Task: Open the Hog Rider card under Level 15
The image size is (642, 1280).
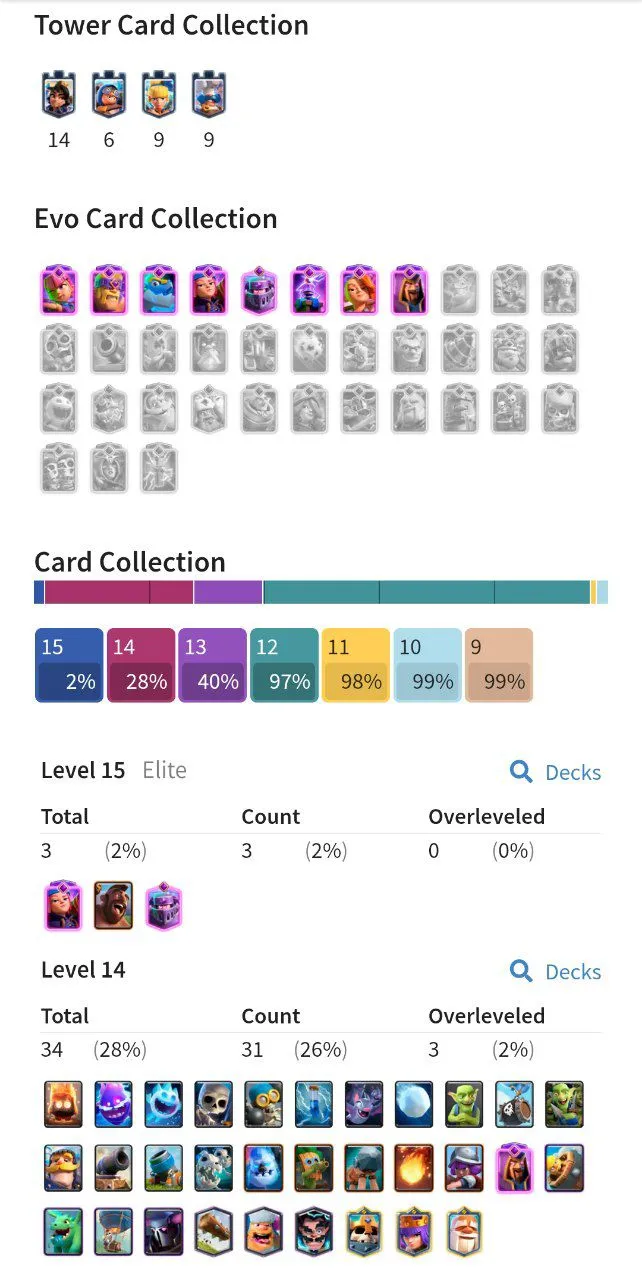Action: coord(114,905)
